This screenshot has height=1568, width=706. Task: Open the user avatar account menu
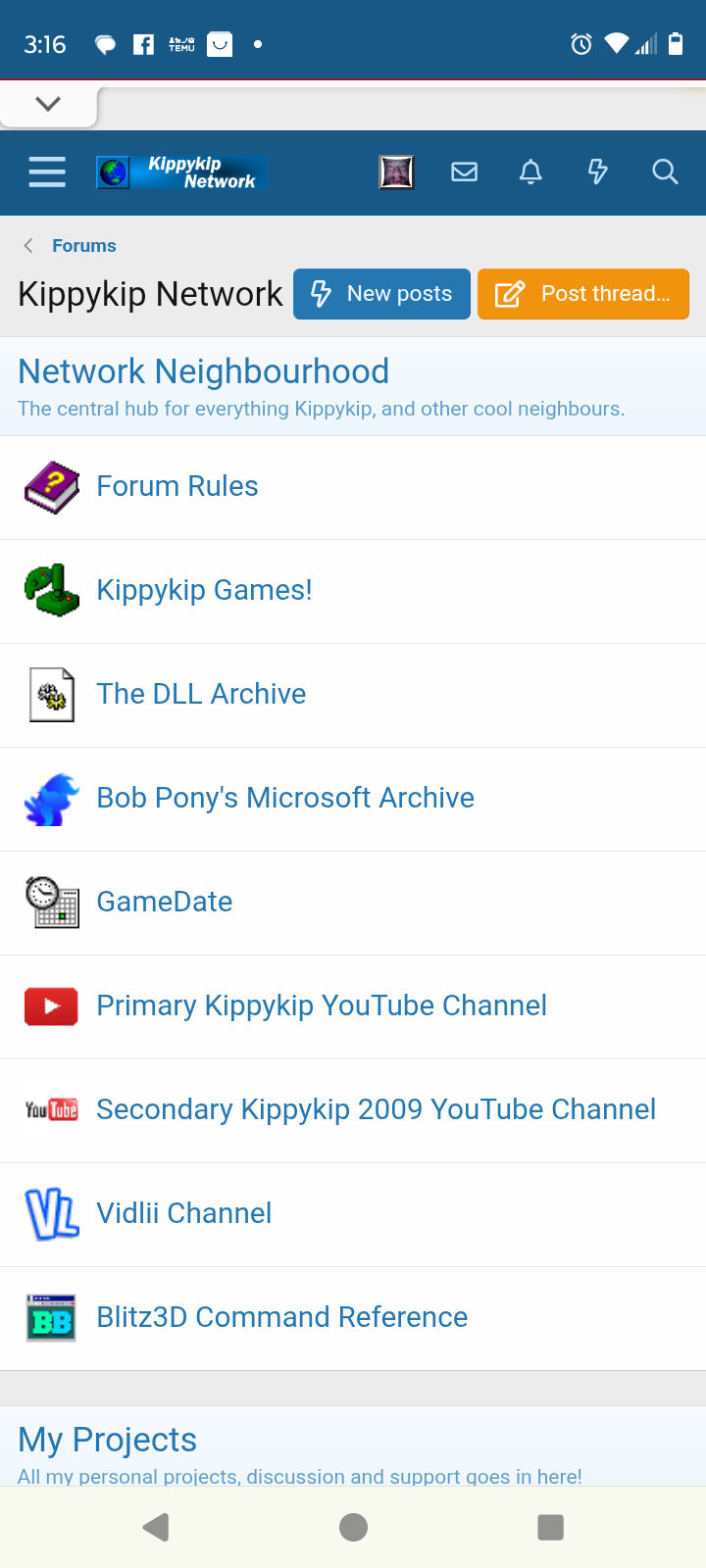point(396,172)
